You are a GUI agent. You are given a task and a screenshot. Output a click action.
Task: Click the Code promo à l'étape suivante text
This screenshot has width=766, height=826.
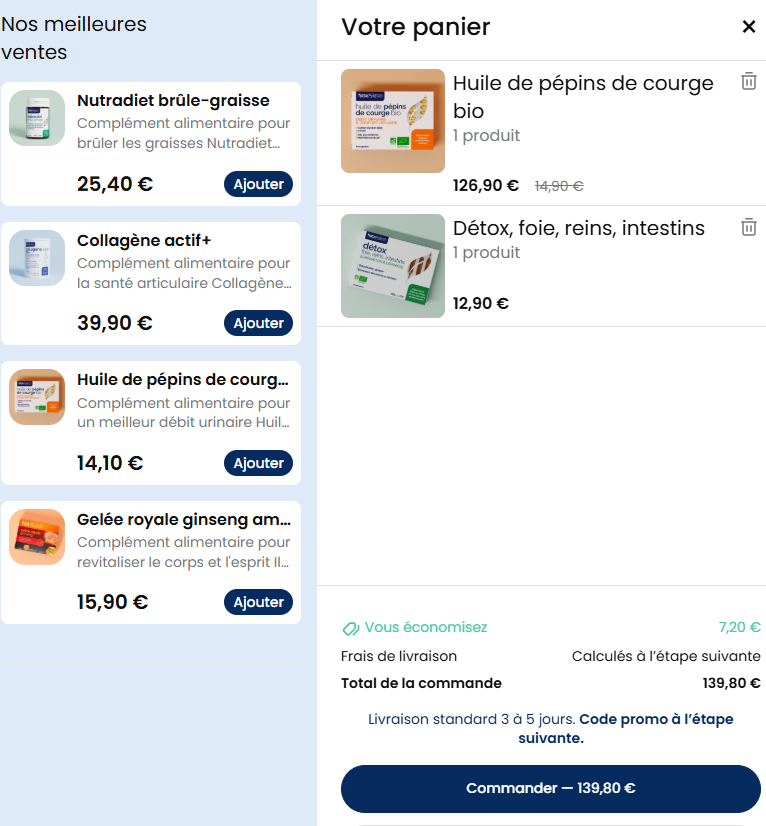pyautogui.click(x=660, y=719)
